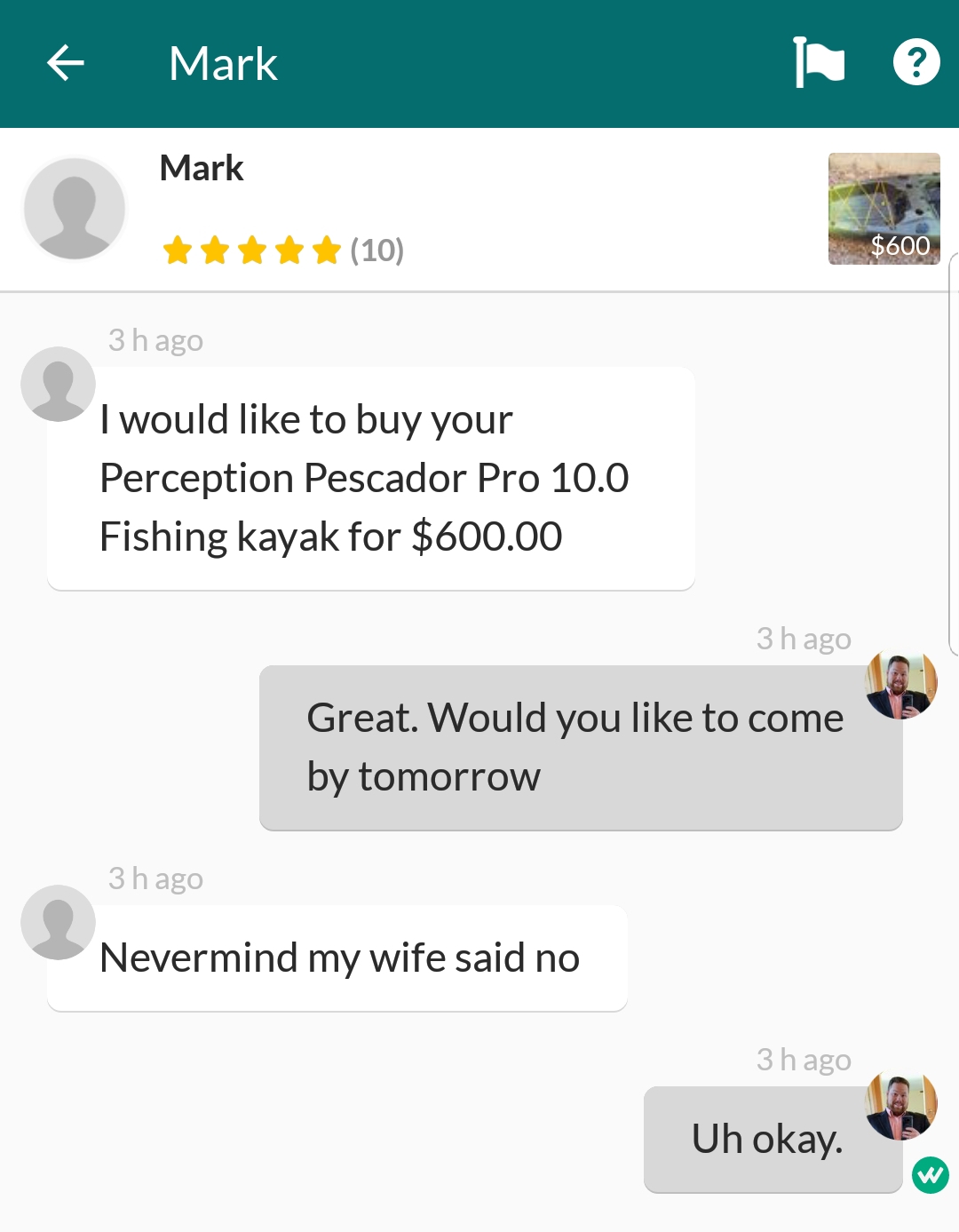This screenshot has height=1232, width=959.
Task: Go back using the header arrow
Action: [x=65, y=63]
